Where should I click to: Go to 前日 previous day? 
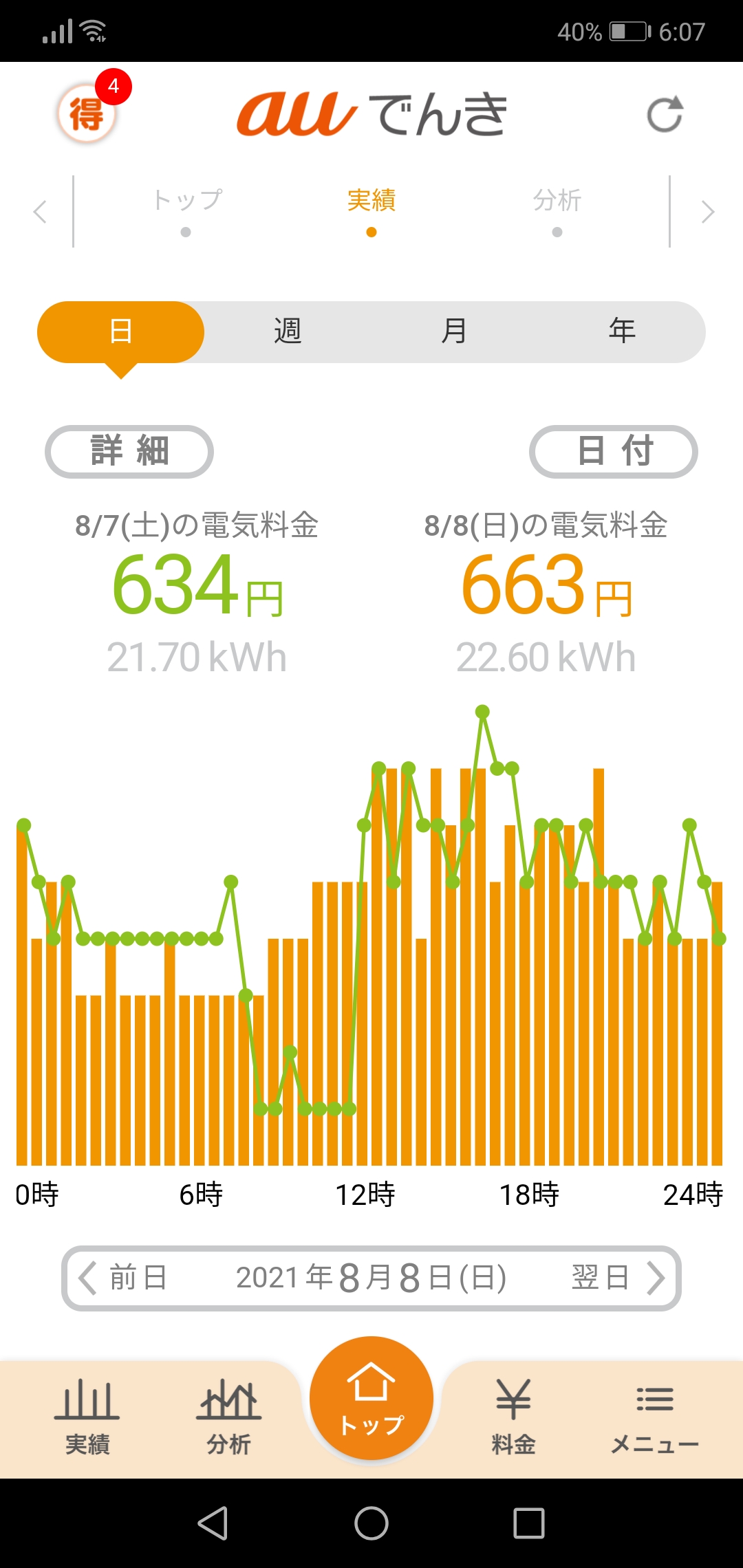pyautogui.click(x=124, y=1278)
